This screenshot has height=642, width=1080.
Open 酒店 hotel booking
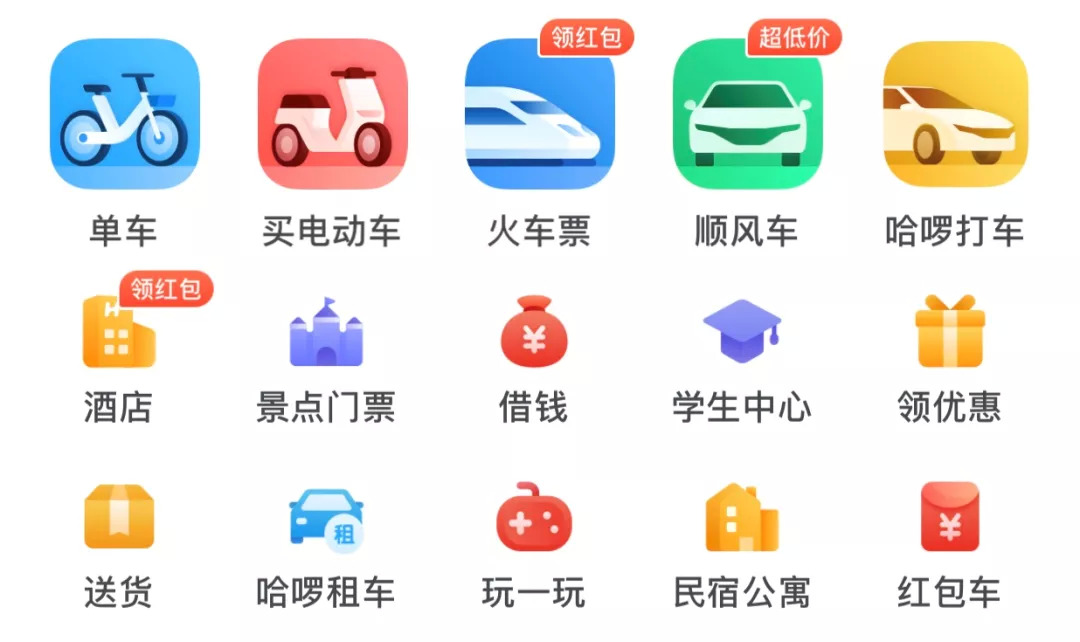point(119,334)
